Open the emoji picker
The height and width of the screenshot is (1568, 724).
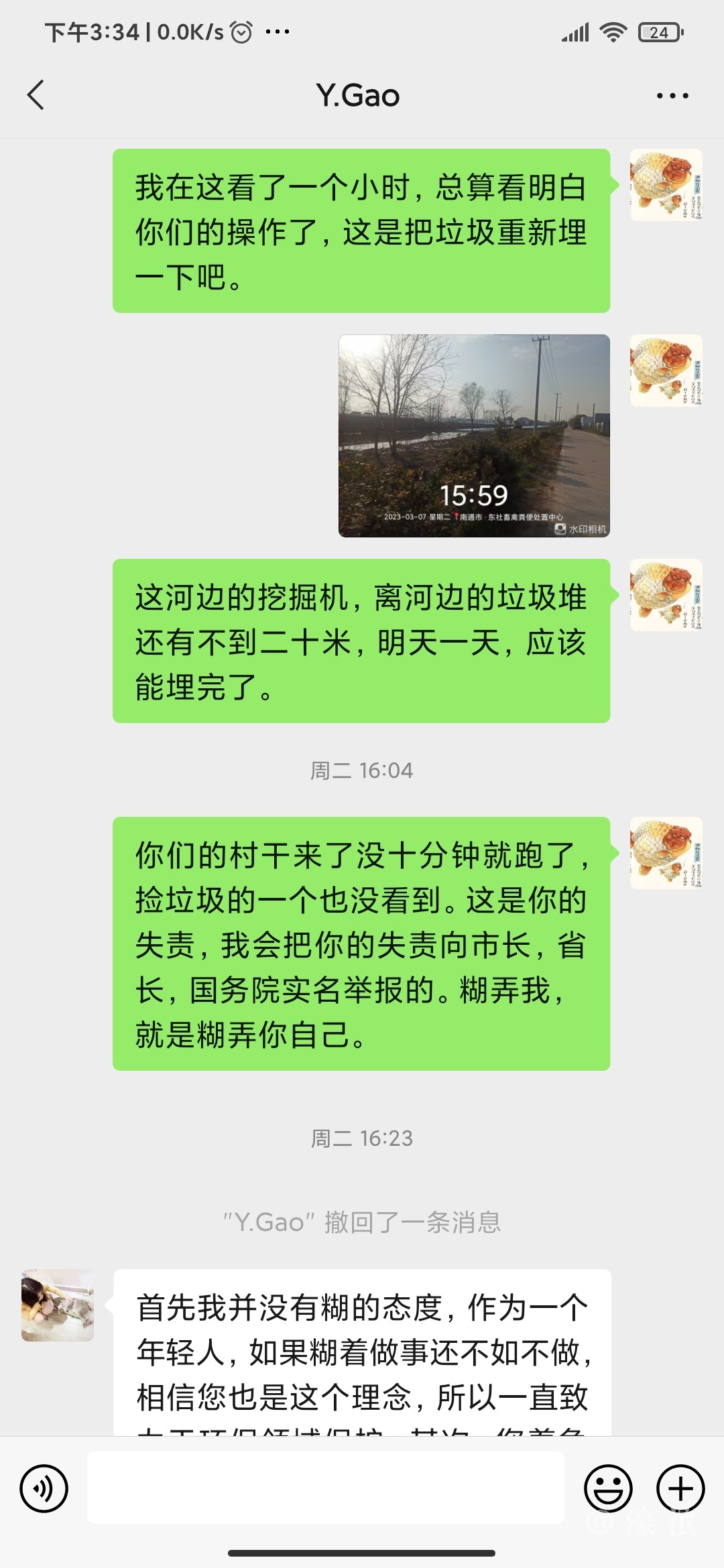click(x=608, y=1488)
